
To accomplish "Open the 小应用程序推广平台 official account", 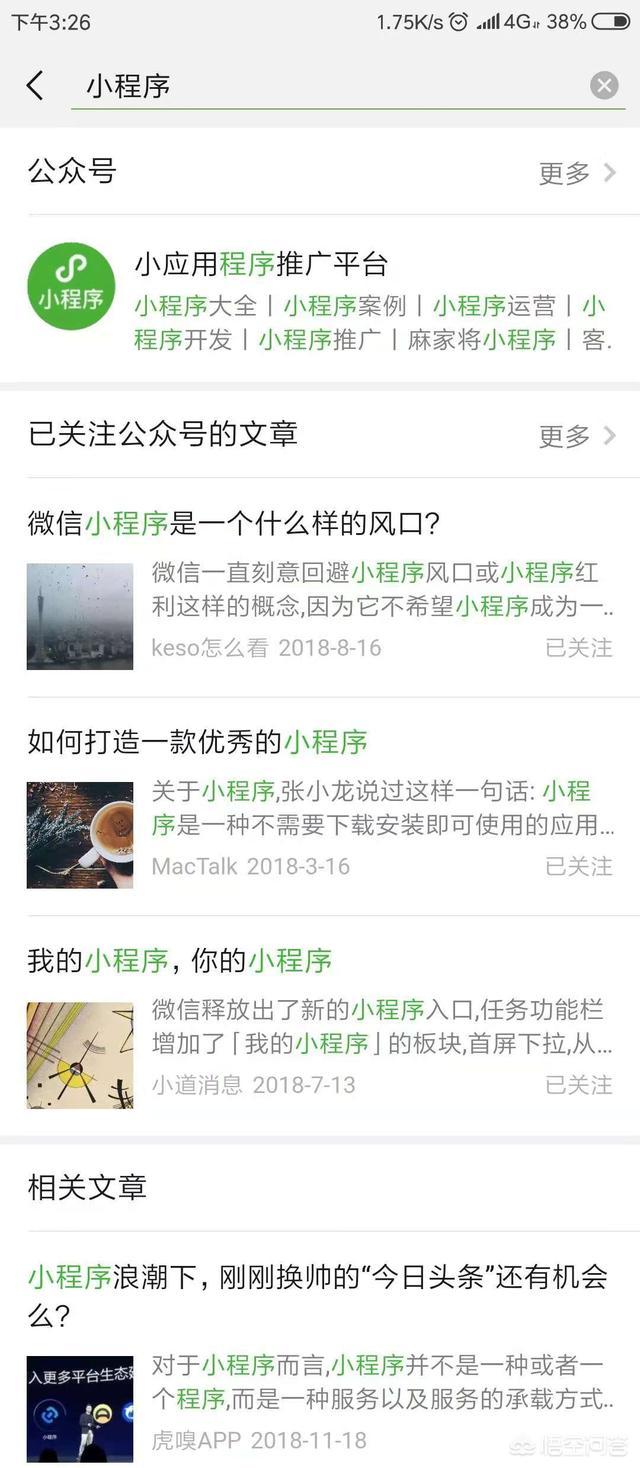I will [x=320, y=300].
